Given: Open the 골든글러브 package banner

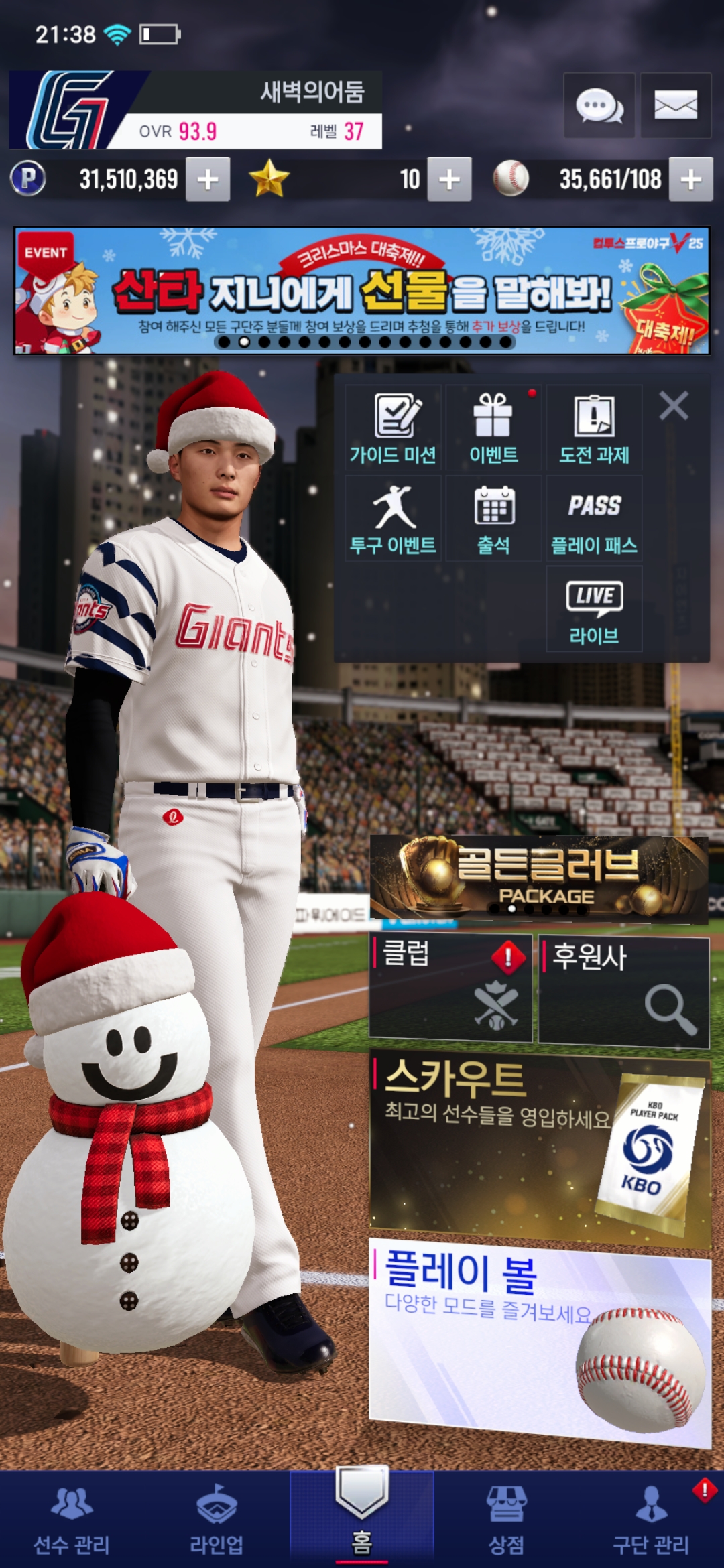Looking at the screenshot, I should tap(539, 878).
